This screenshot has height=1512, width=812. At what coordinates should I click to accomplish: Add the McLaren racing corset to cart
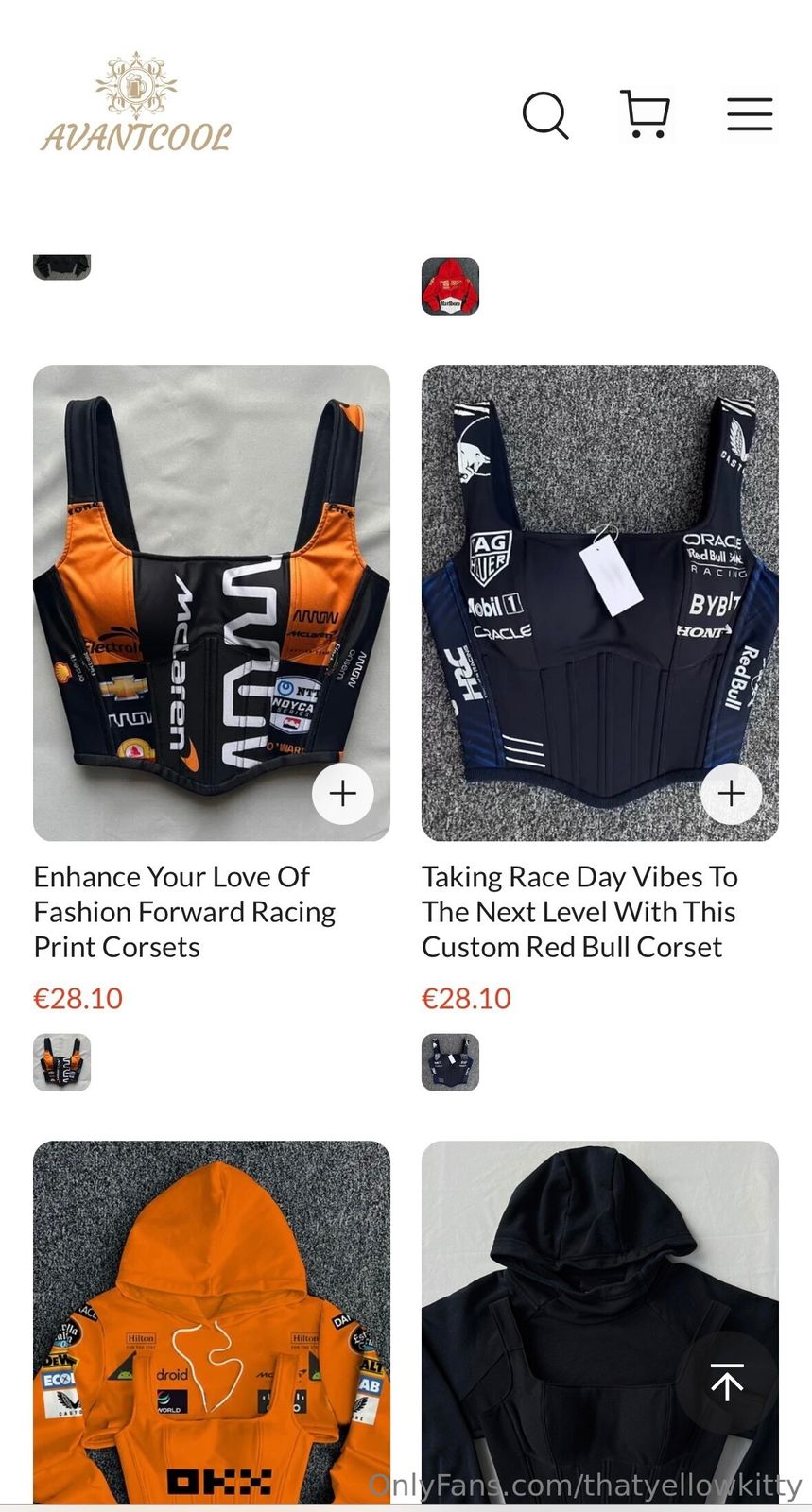click(x=342, y=794)
